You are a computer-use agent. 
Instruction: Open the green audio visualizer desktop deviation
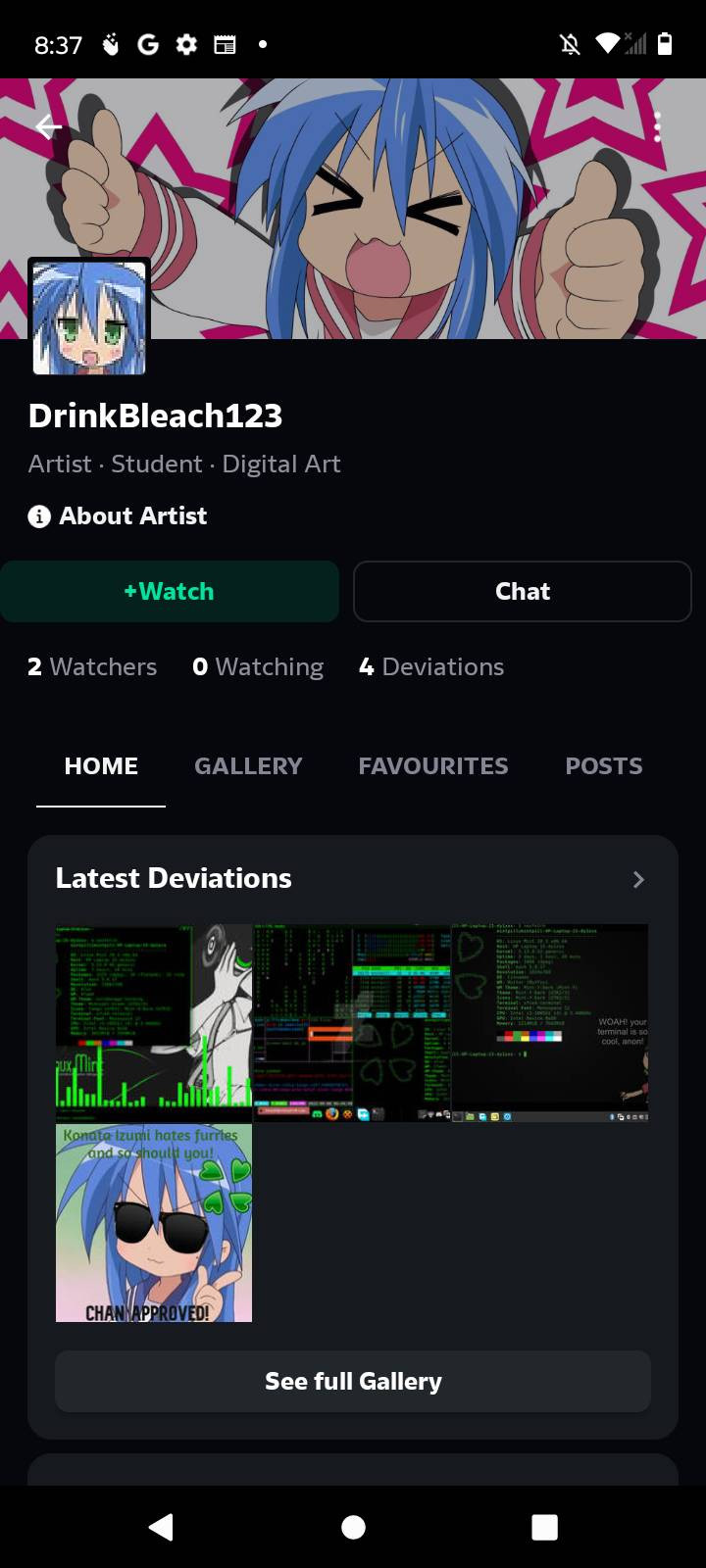154,1023
